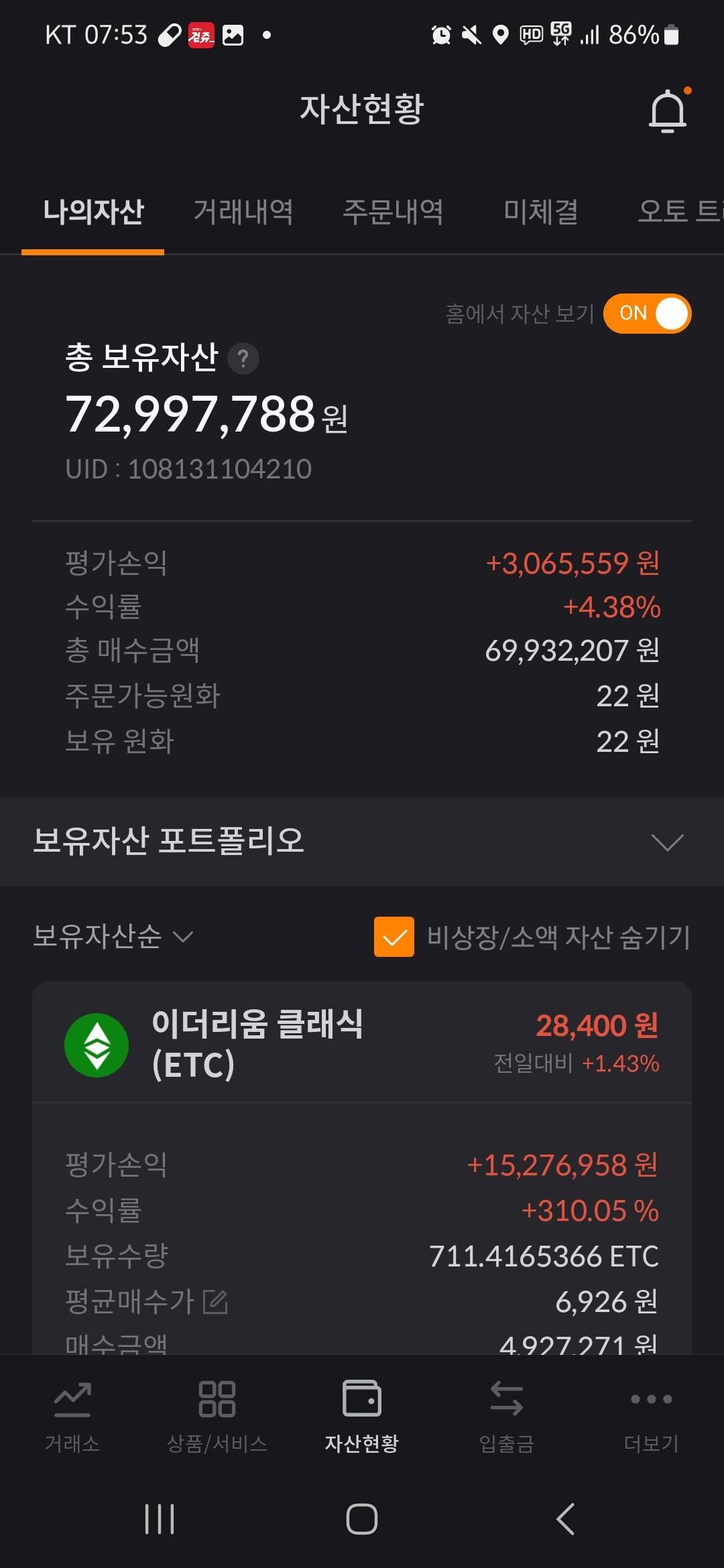Tap the help question mark beside 총 보유자산
The height and width of the screenshot is (1568, 724).
[245, 358]
